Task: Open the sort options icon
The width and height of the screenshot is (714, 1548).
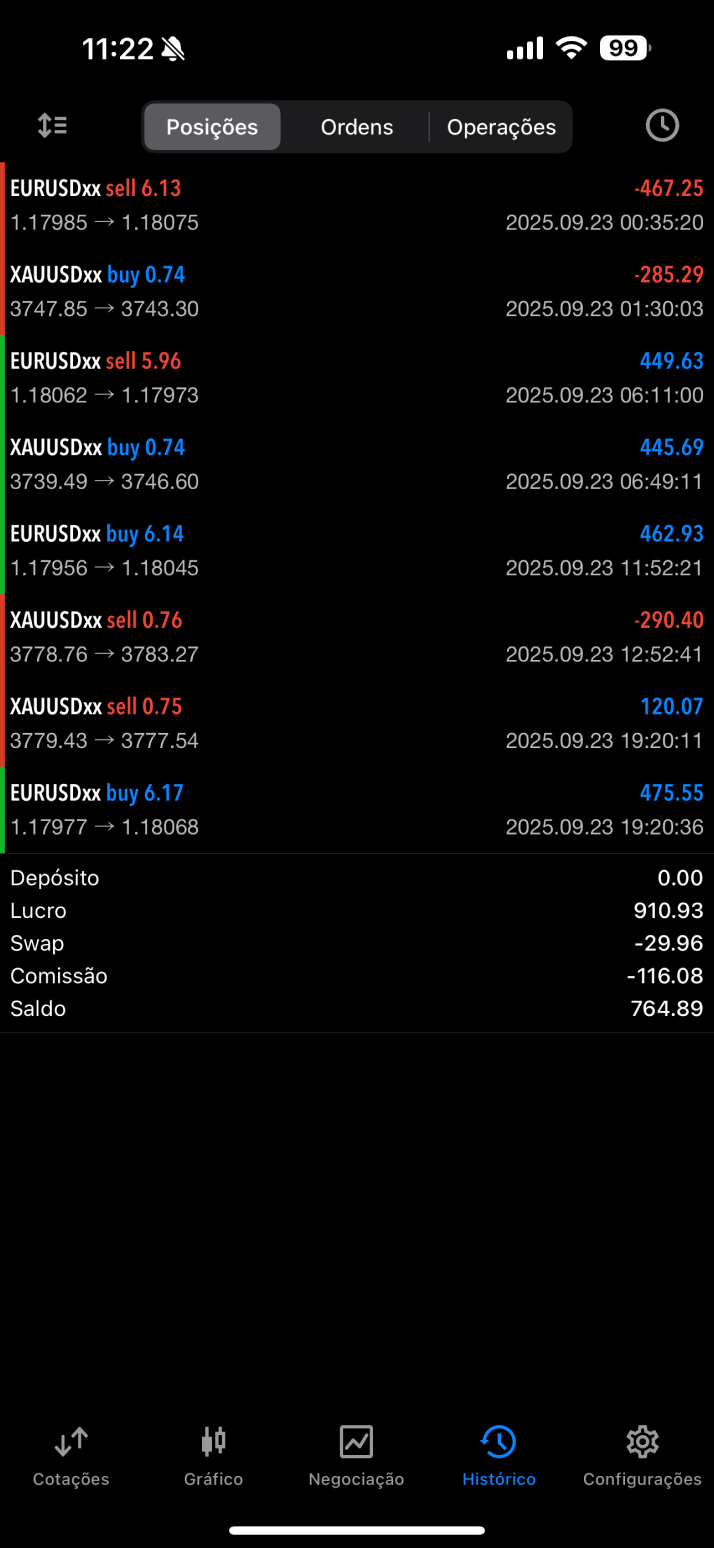Action: point(52,126)
